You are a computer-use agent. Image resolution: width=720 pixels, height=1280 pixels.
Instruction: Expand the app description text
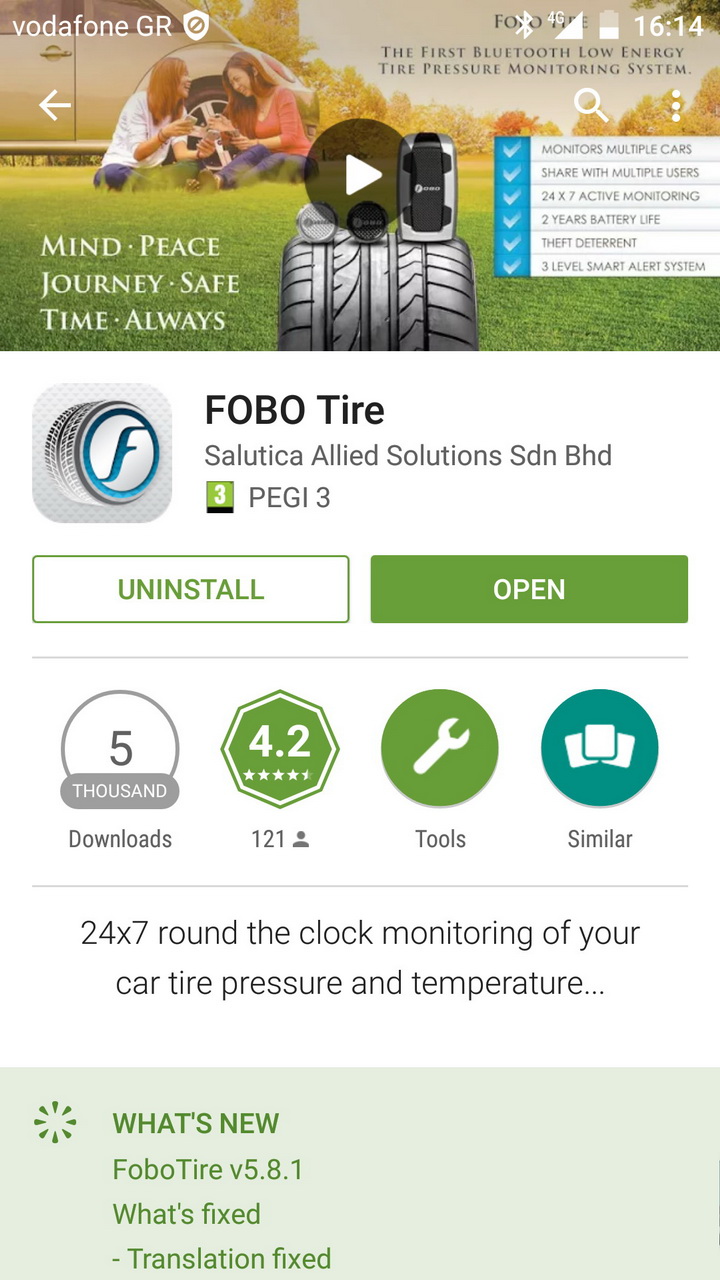point(360,958)
